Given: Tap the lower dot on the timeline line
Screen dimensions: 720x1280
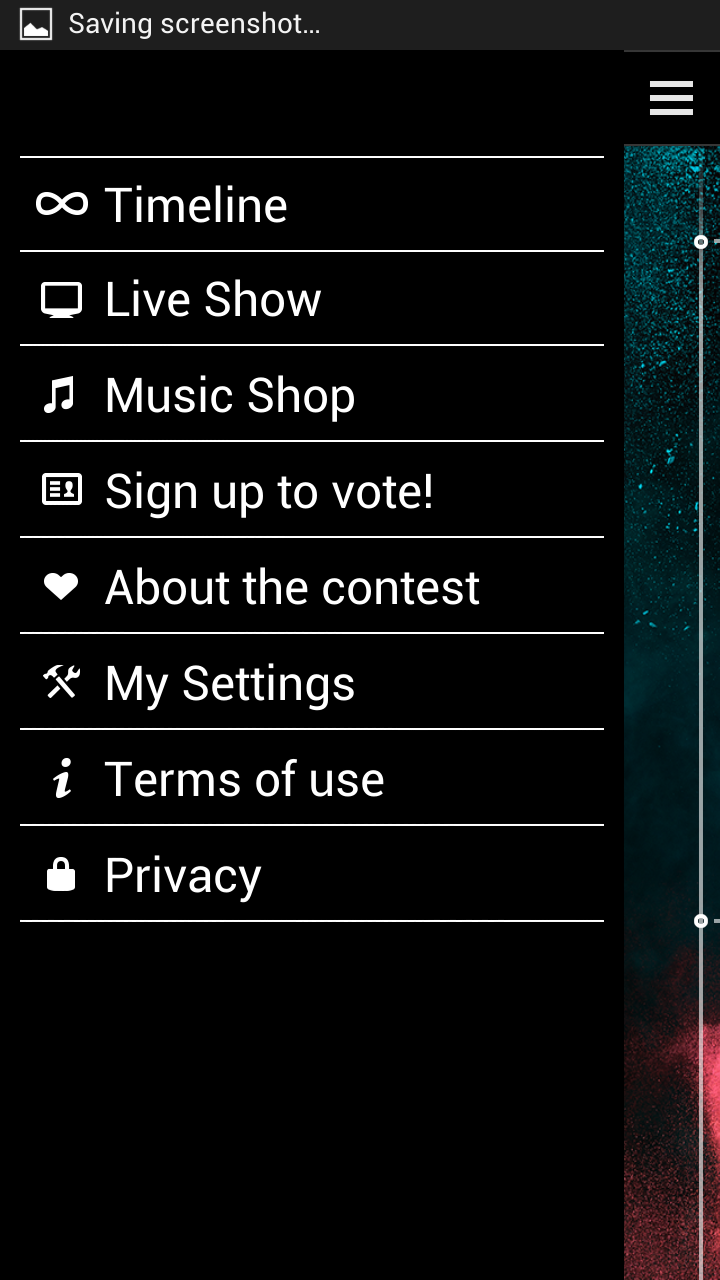Looking at the screenshot, I should [x=700, y=920].
